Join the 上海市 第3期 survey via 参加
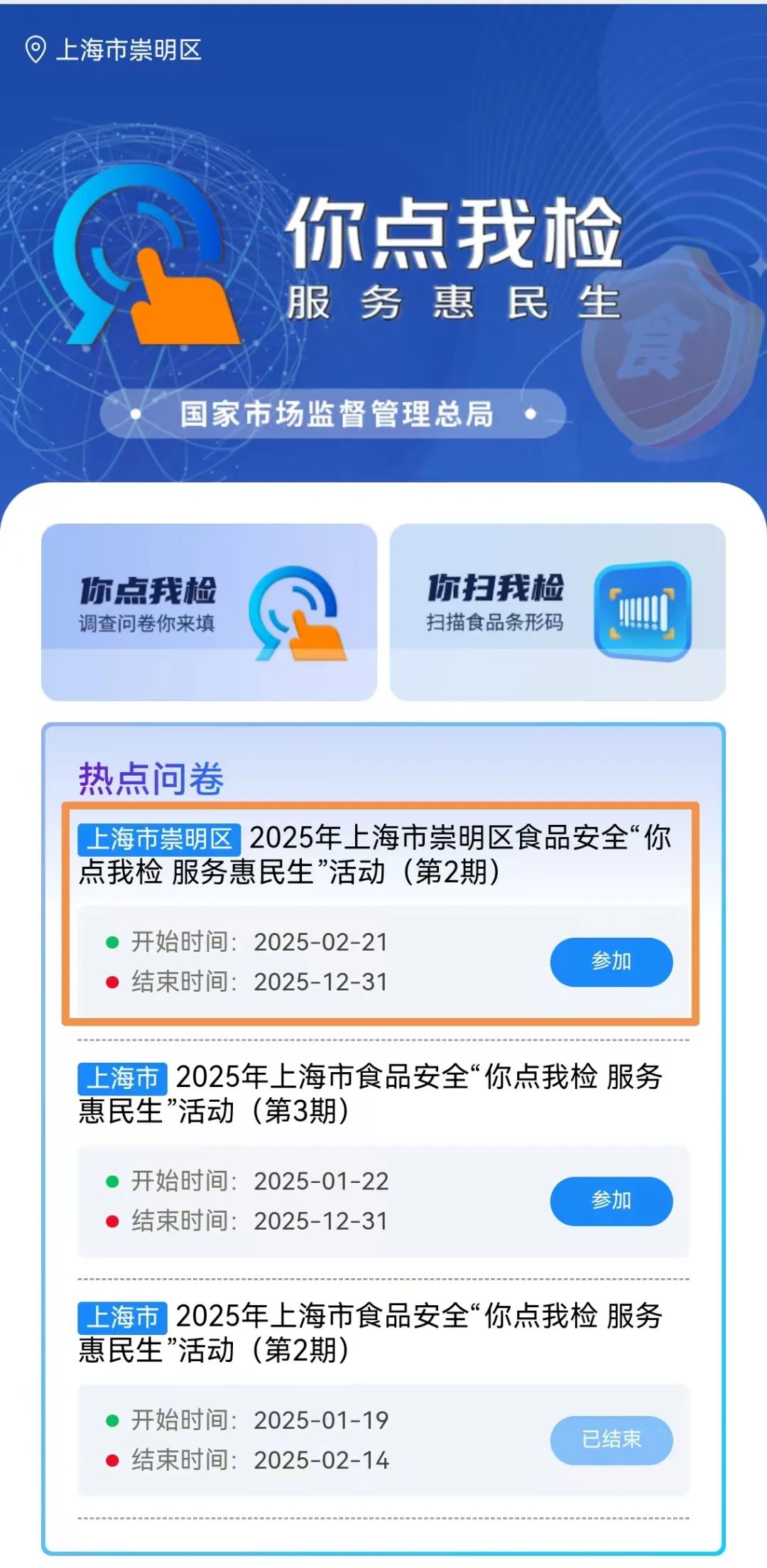 tap(611, 1201)
